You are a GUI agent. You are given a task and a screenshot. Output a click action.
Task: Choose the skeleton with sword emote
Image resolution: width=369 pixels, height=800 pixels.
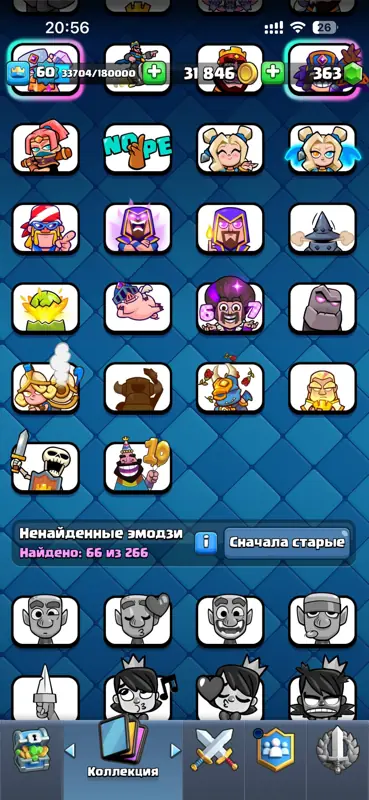(45, 466)
